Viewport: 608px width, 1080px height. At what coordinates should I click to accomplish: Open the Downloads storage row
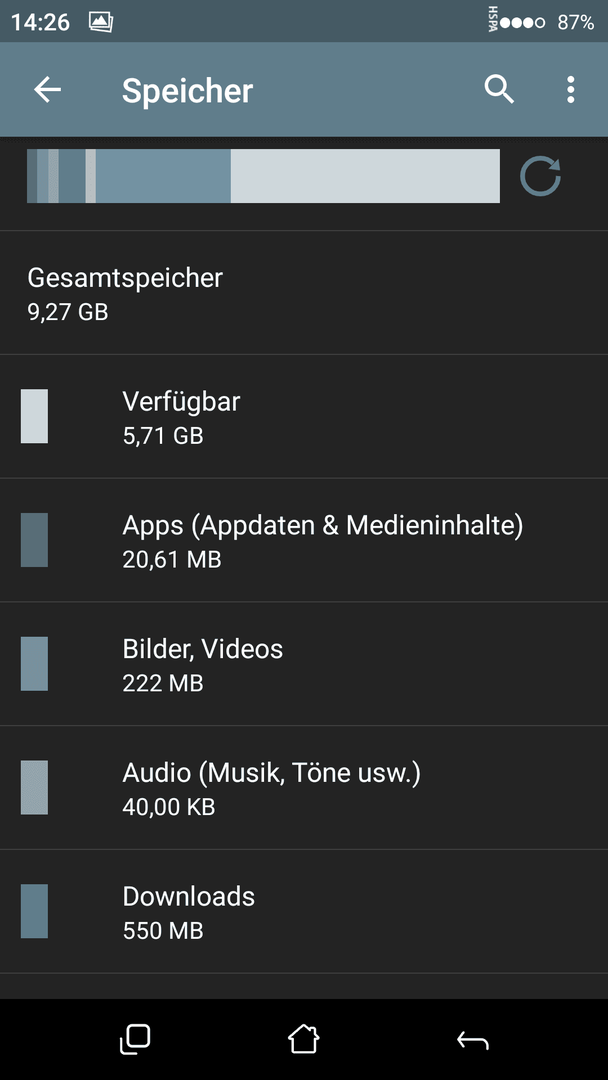pyautogui.click(x=304, y=912)
